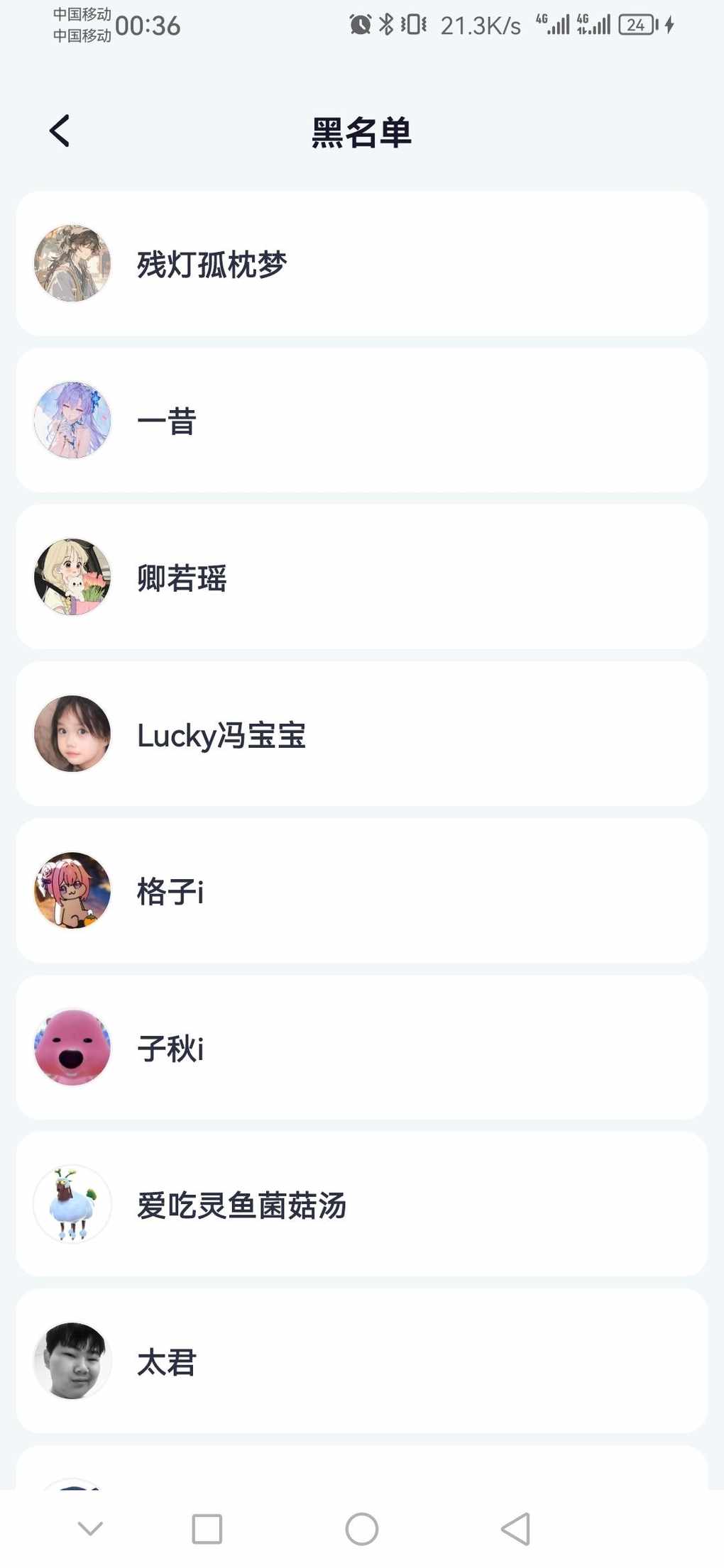Open the 太君 blacklist entry
The height and width of the screenshot is (1568, 724).
point(361,1362)
